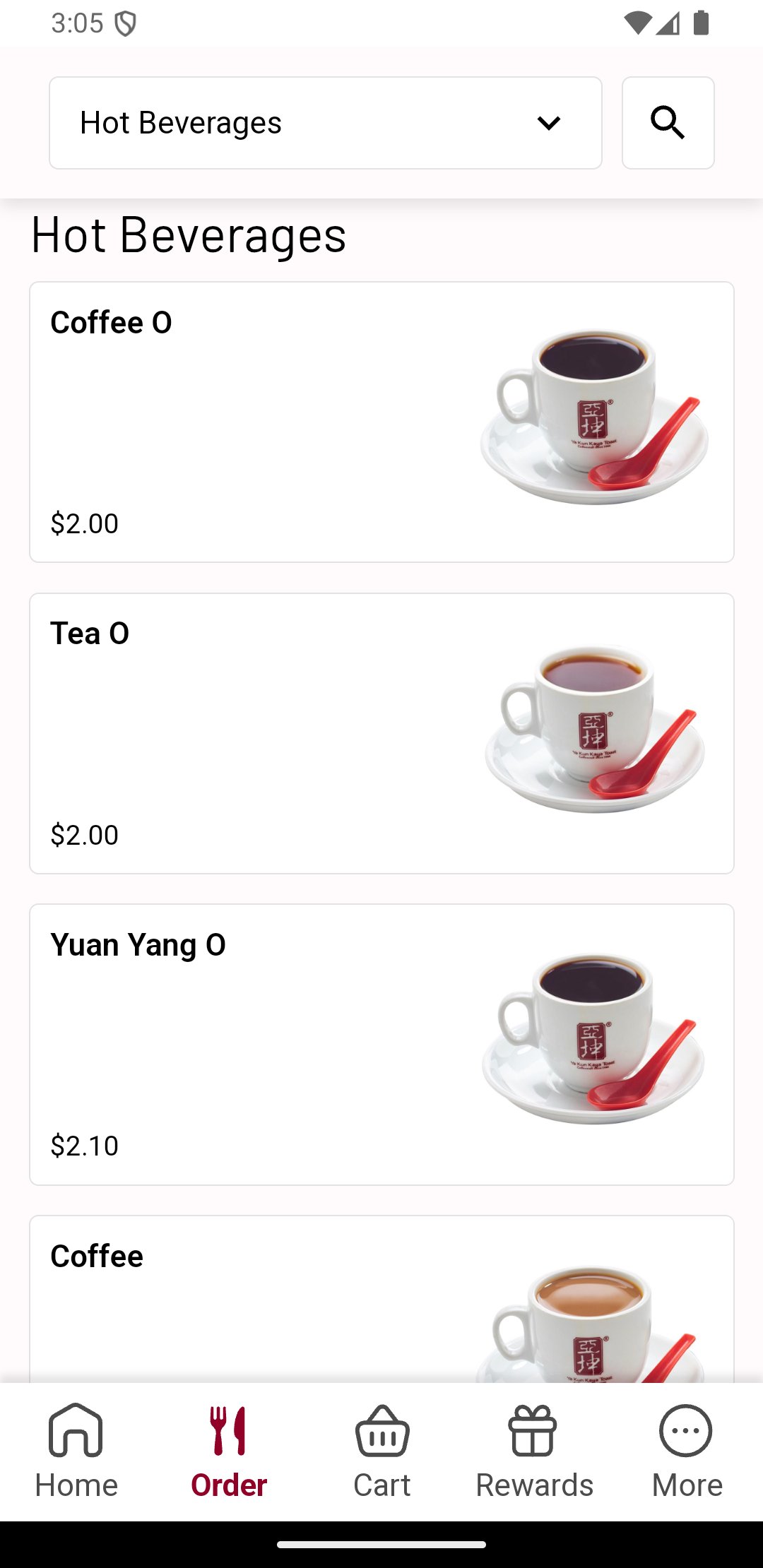This screenshot has width=763, height=1568.
Task: Open the Coffee O item card
Action: point(381,422)
